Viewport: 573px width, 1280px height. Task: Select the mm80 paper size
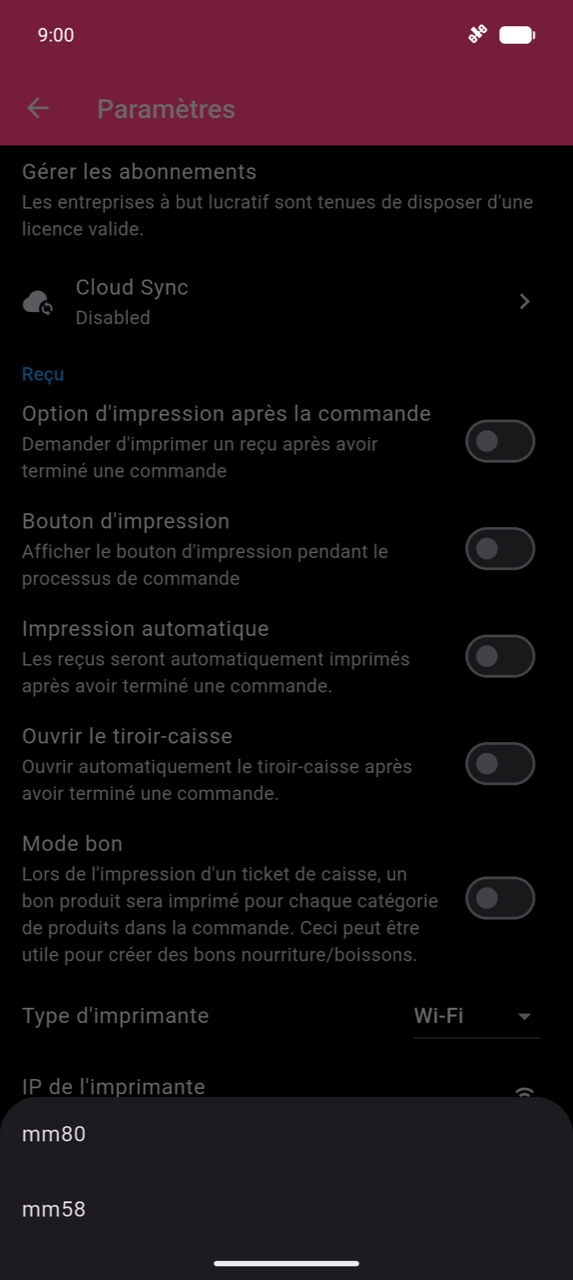click(286, 1134)
